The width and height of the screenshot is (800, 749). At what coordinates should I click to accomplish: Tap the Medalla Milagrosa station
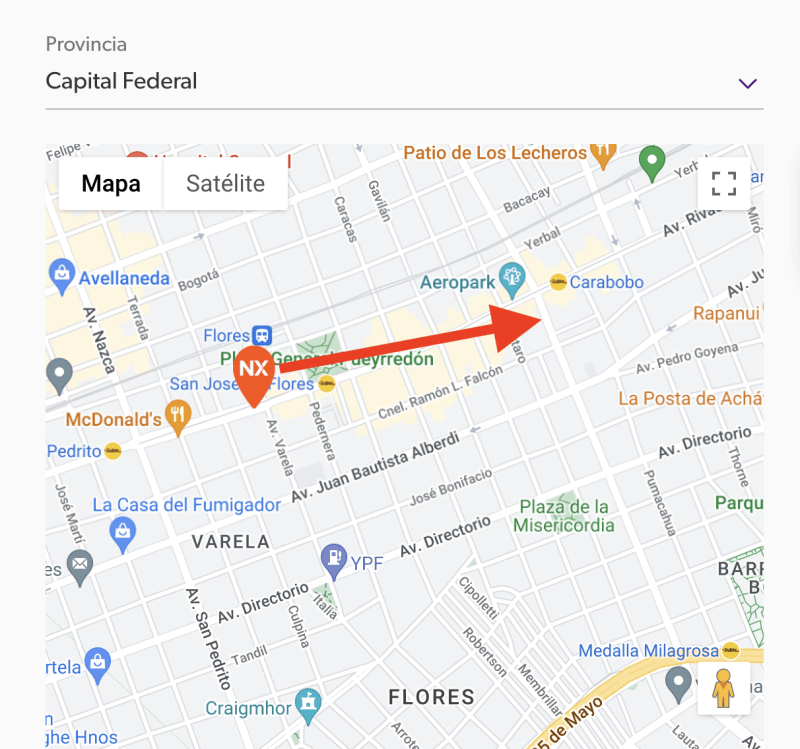tap(730, 651)
